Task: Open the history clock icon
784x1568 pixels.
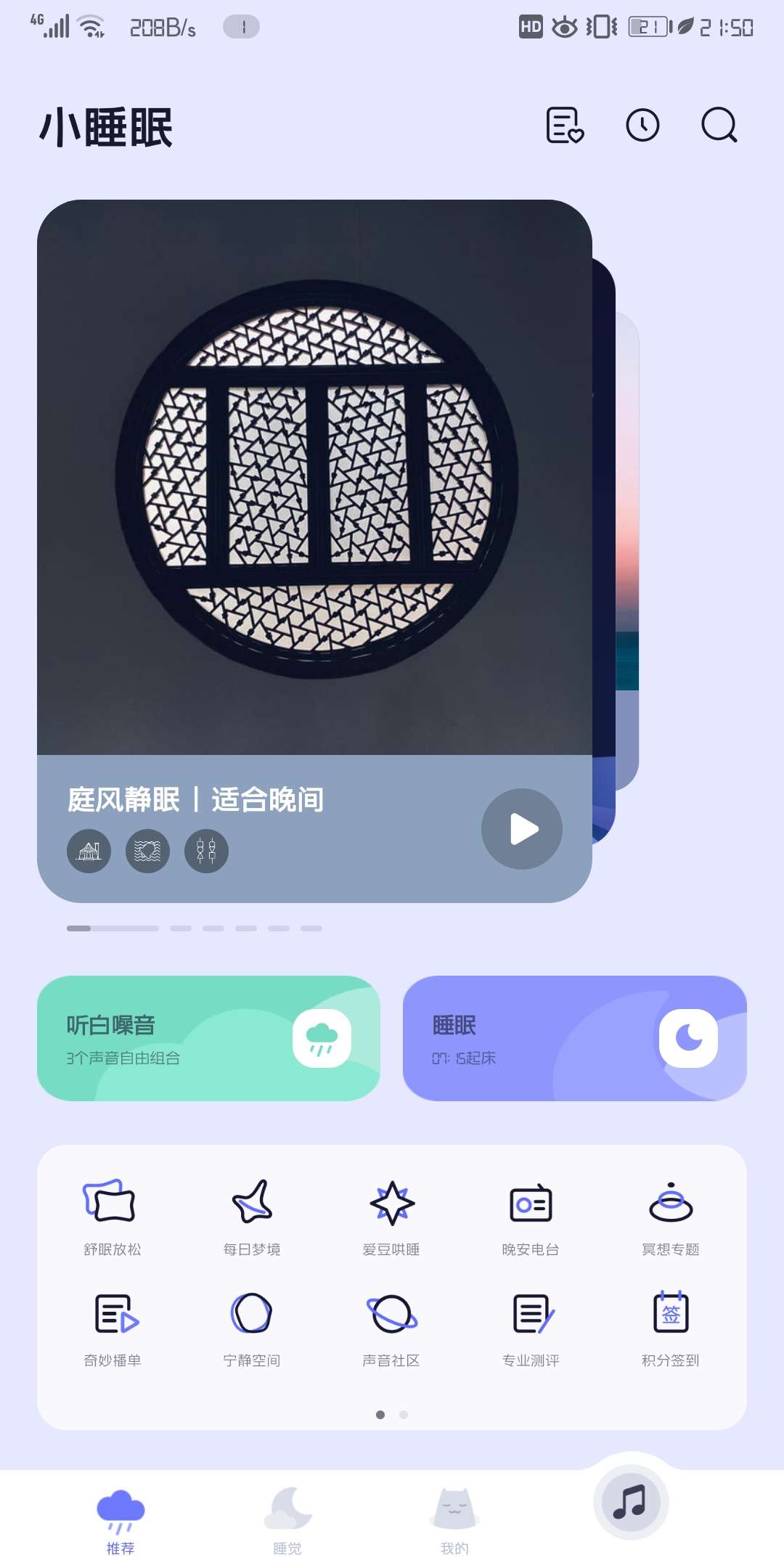Action: 642,126
